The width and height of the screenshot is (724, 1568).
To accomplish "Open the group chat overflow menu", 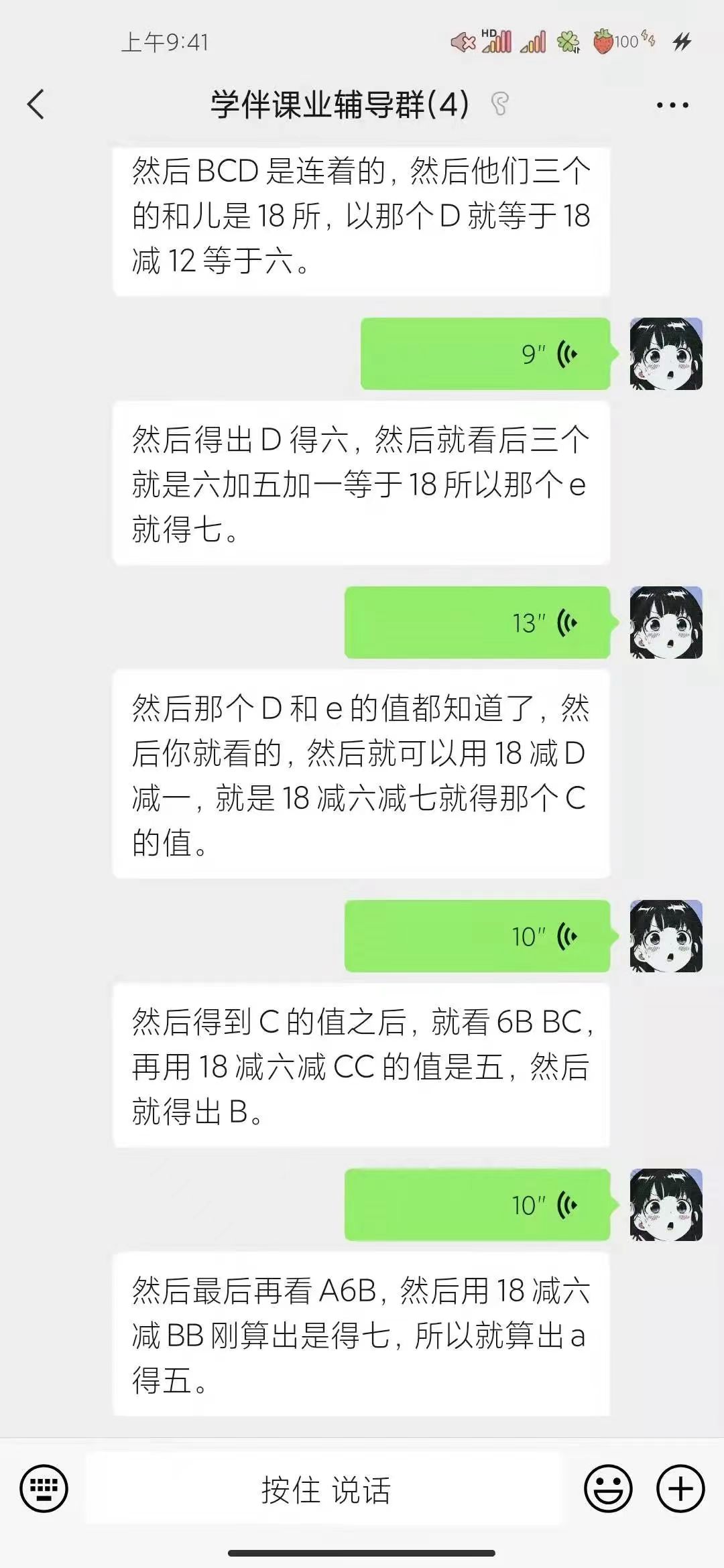I will [672, 105].
